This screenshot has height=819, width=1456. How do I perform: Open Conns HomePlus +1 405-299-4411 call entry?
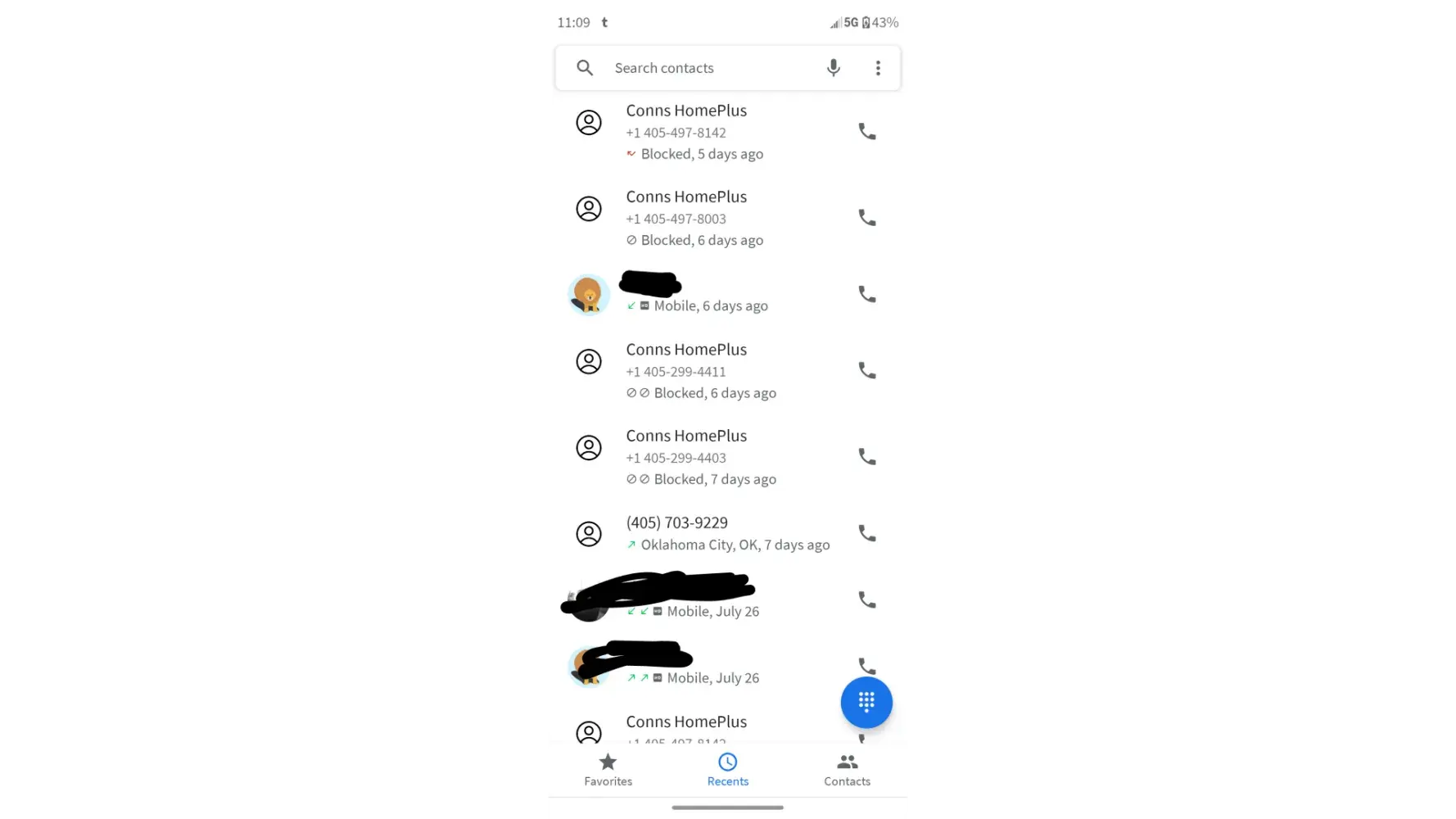pos(700,370)
